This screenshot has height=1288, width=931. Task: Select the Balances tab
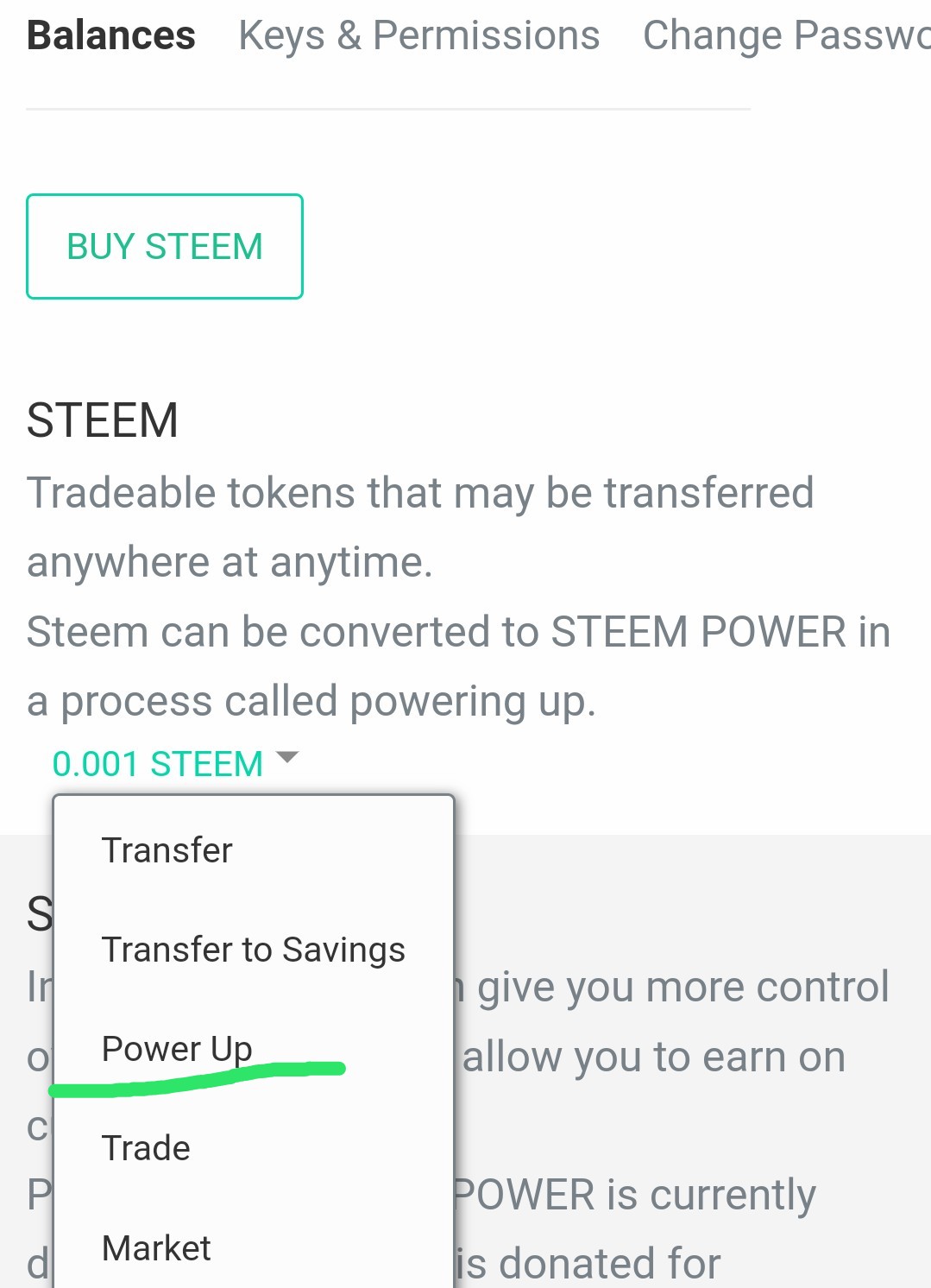click(x=111, y=36)
